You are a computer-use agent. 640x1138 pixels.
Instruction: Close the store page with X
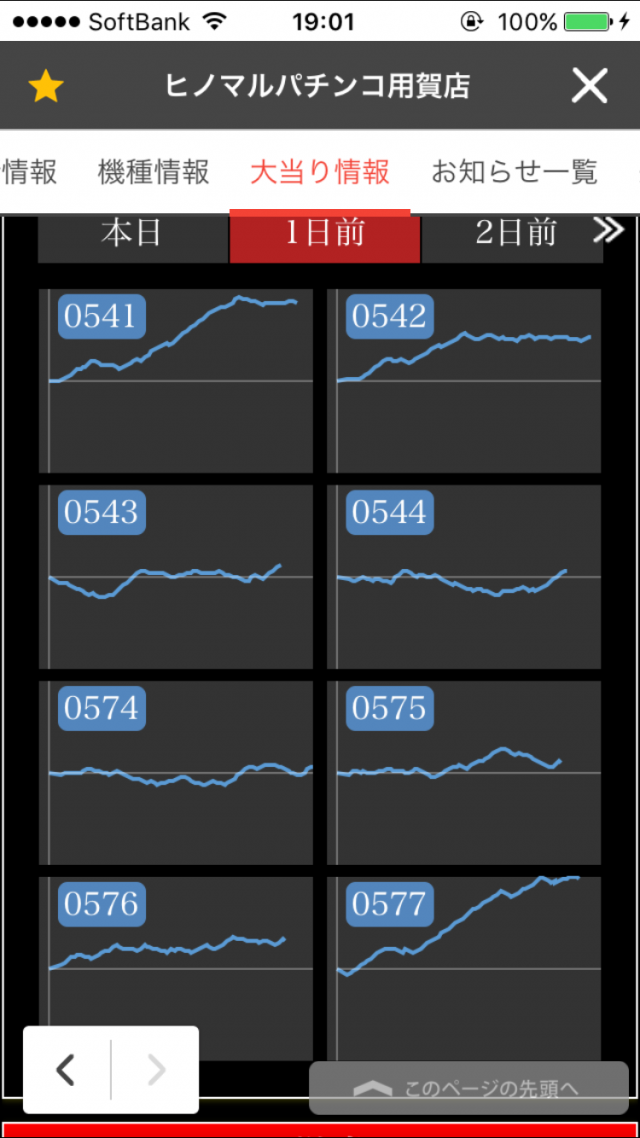589,87
